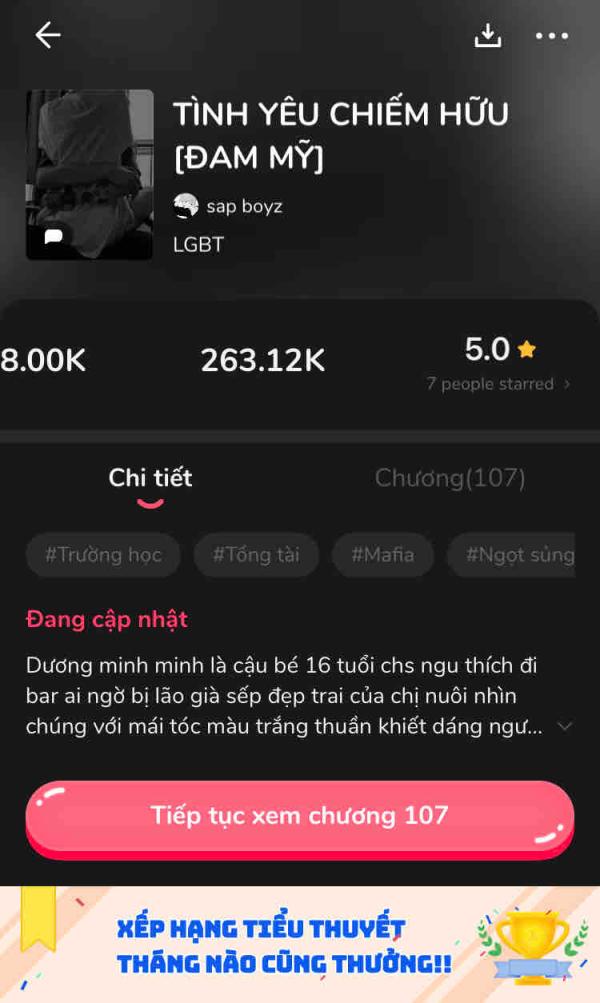Open the three-dot overflow menu

tap(551, 36)
